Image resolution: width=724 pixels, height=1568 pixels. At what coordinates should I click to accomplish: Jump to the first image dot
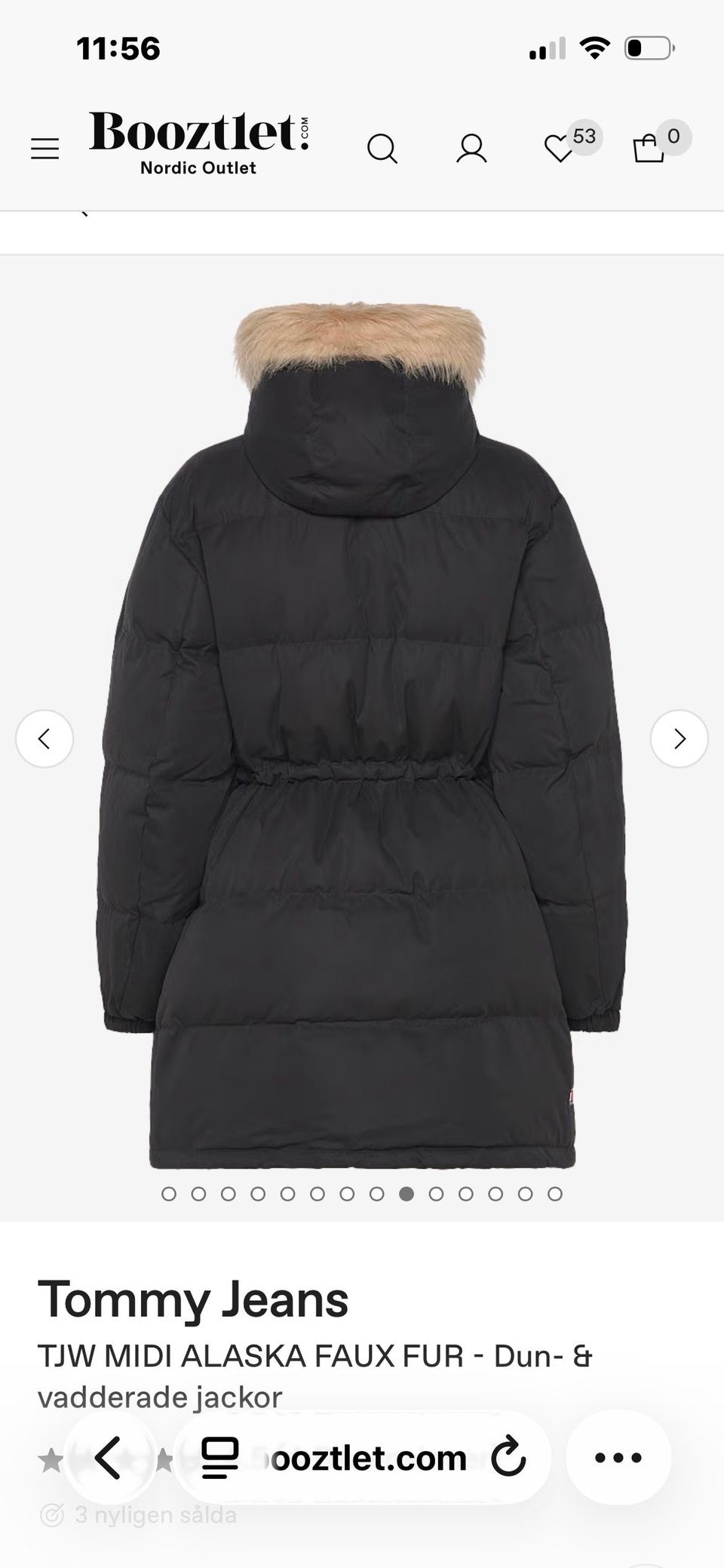169,1194
